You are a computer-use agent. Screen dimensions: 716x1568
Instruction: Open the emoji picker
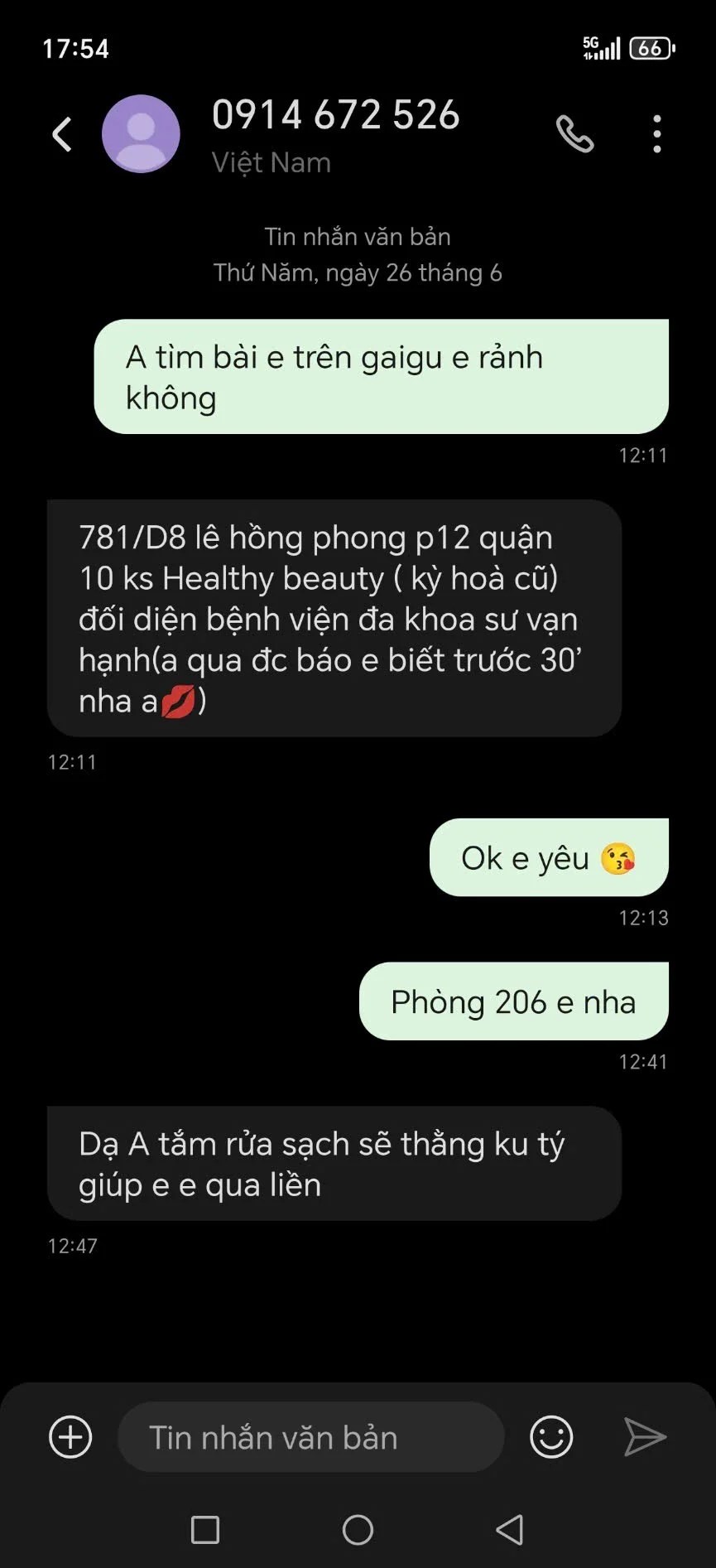(x=551, y=1437)
